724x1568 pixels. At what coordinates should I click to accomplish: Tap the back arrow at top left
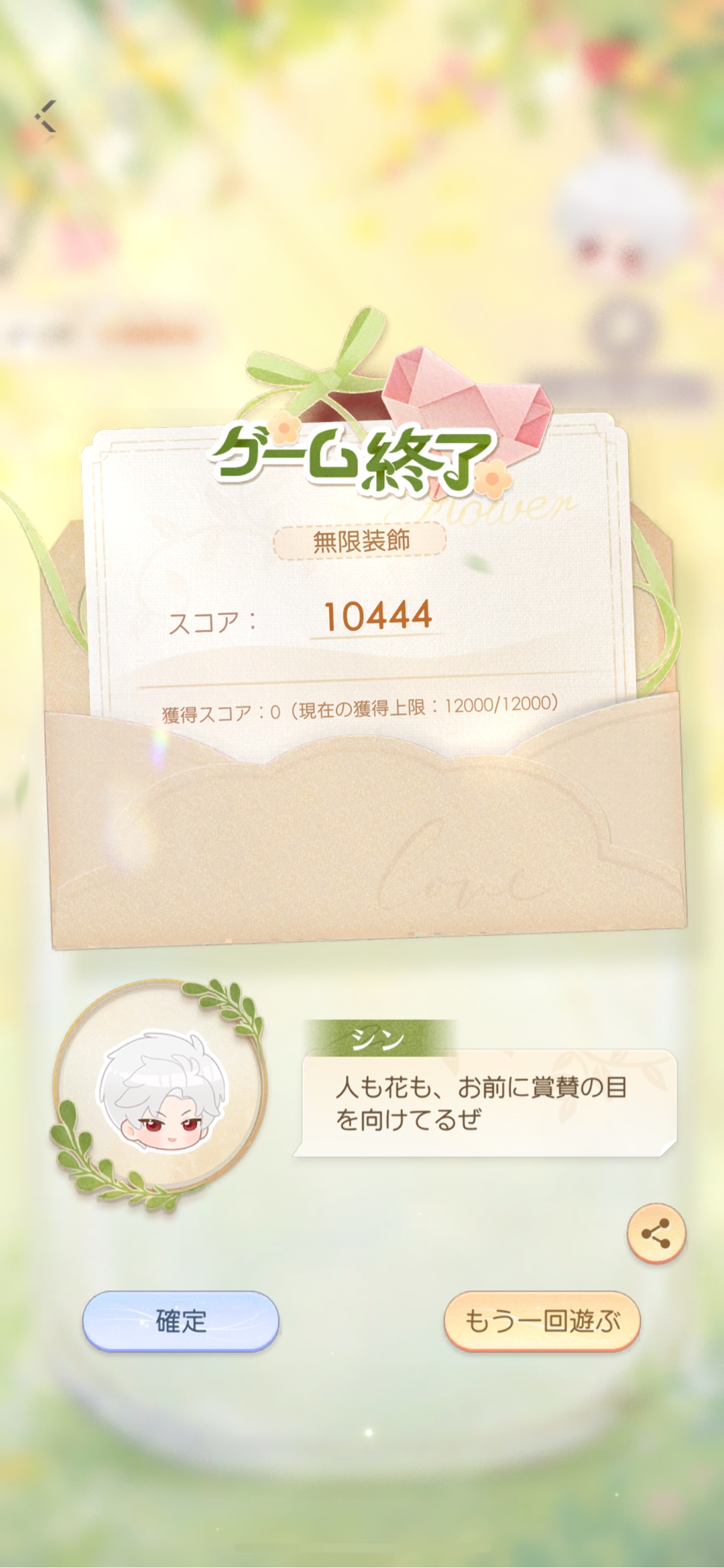coord(46,117)
